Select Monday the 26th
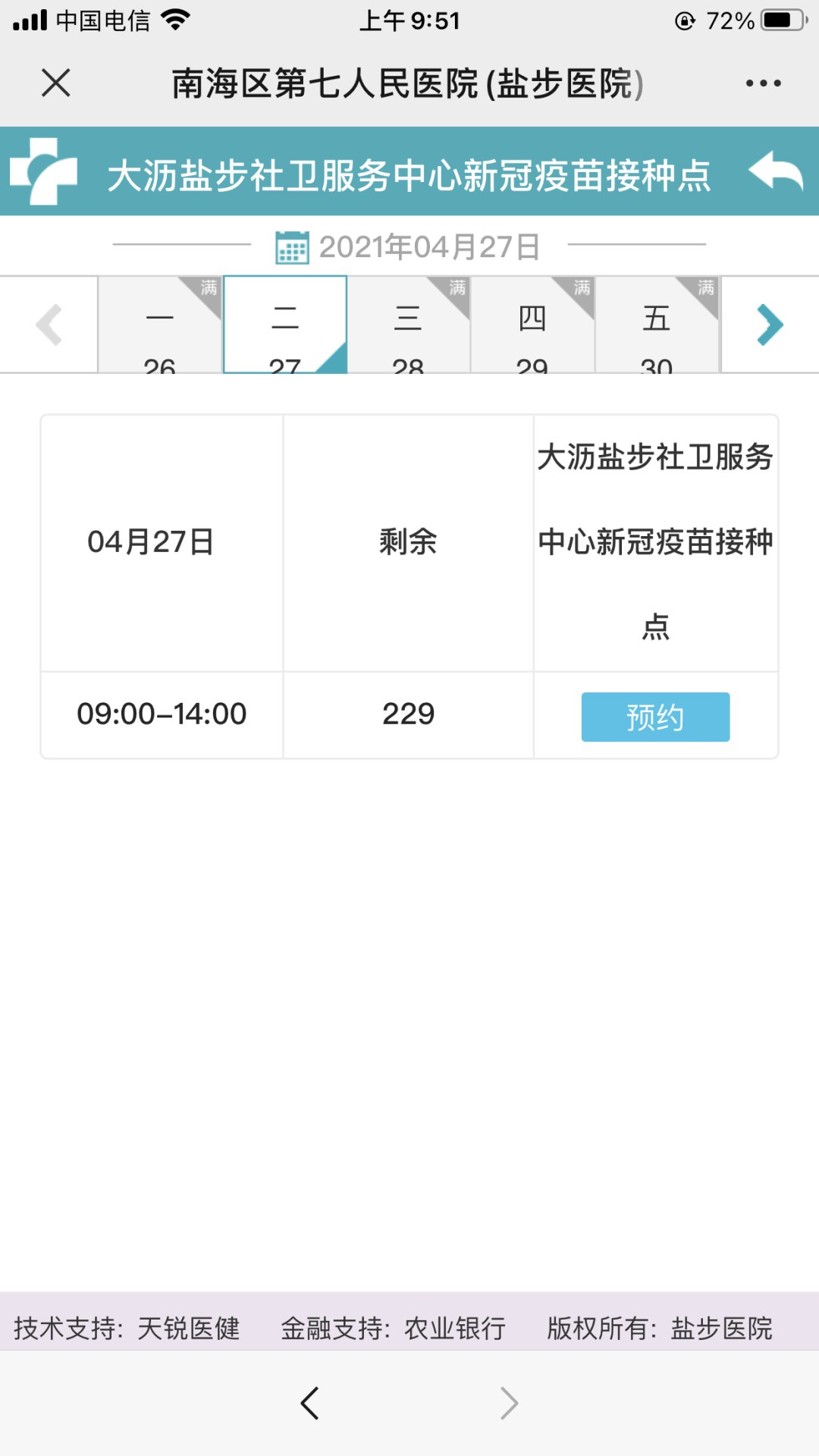 pyautogui.click(x=160, y=326)
